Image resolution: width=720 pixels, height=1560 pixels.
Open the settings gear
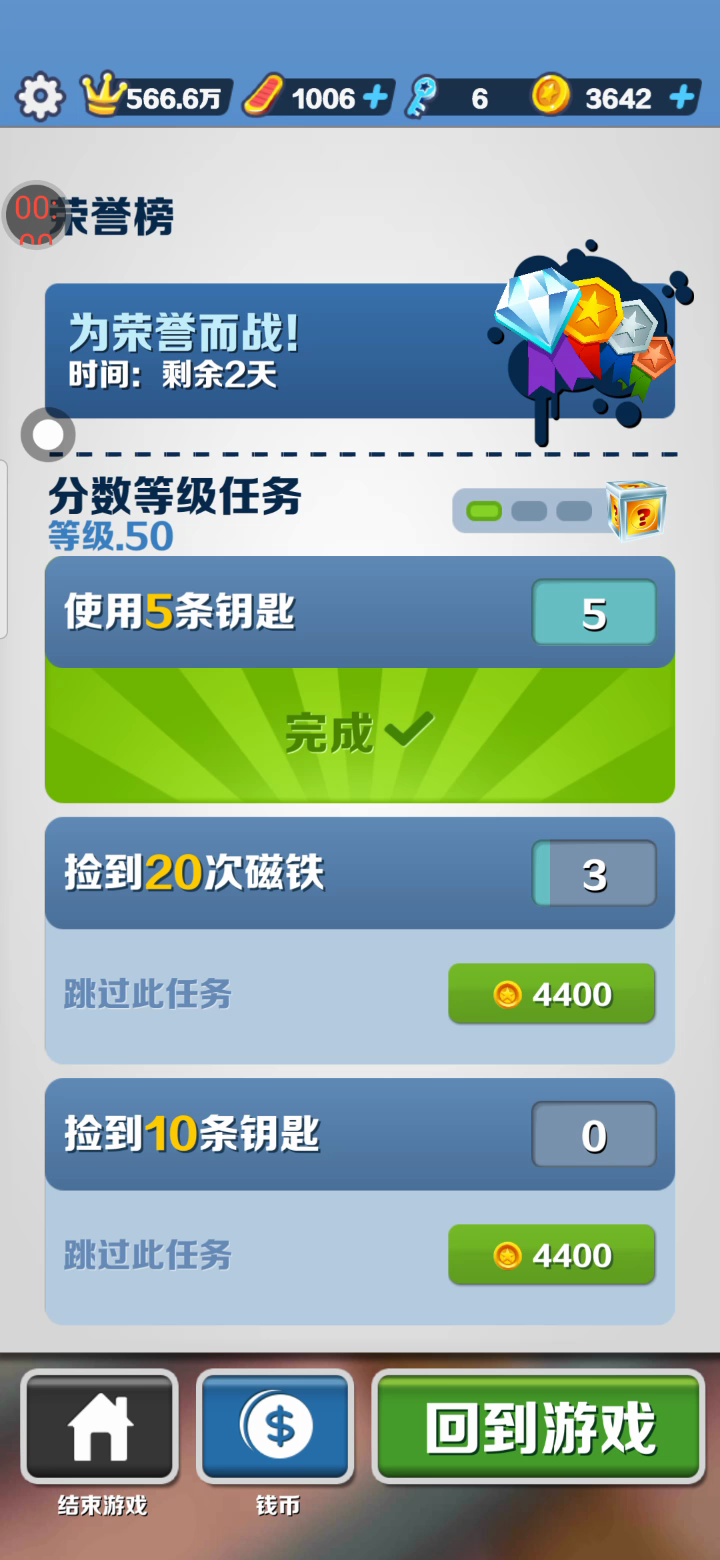40,98
